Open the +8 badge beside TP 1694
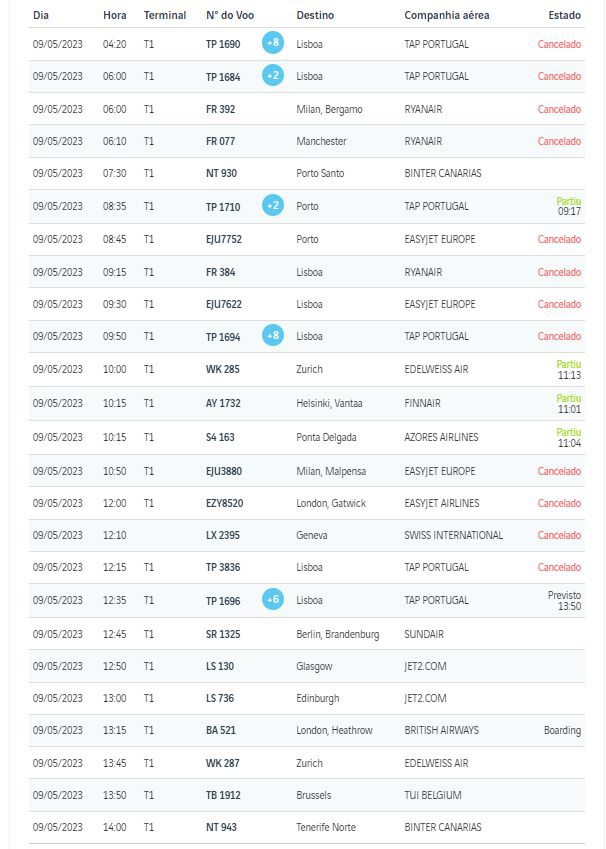606x849 pixels. [272, 336]
